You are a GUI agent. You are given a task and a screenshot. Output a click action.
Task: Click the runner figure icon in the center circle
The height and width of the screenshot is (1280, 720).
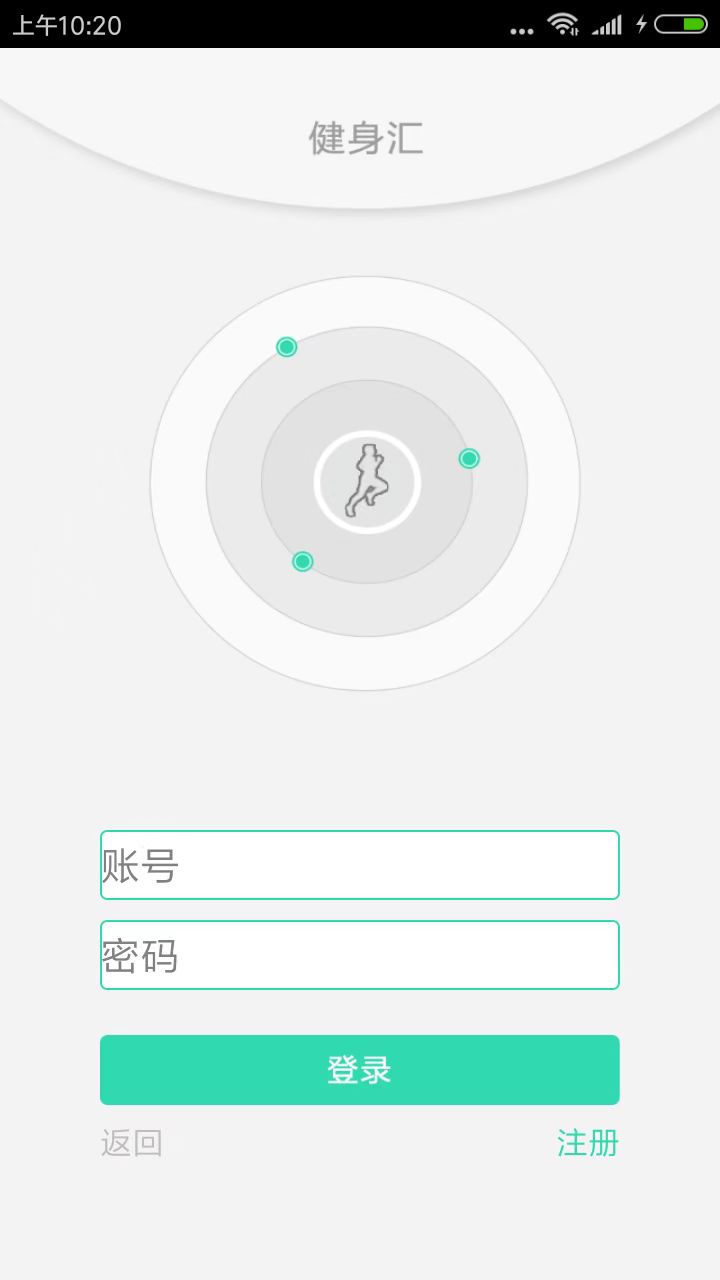point(369,482)
